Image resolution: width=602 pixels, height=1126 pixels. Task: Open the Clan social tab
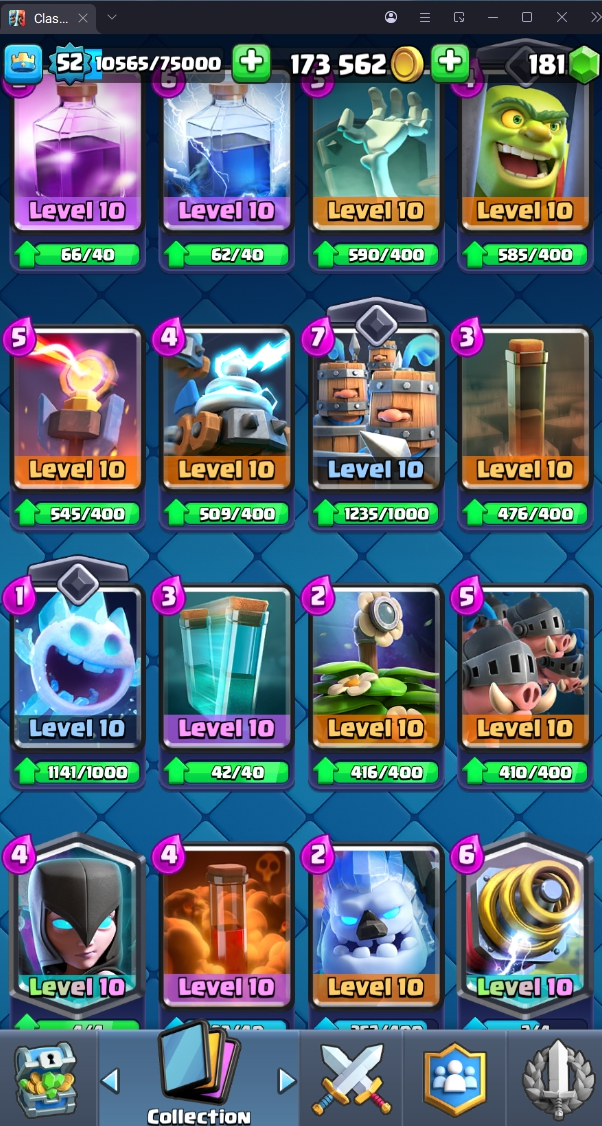pos(455,1078)
